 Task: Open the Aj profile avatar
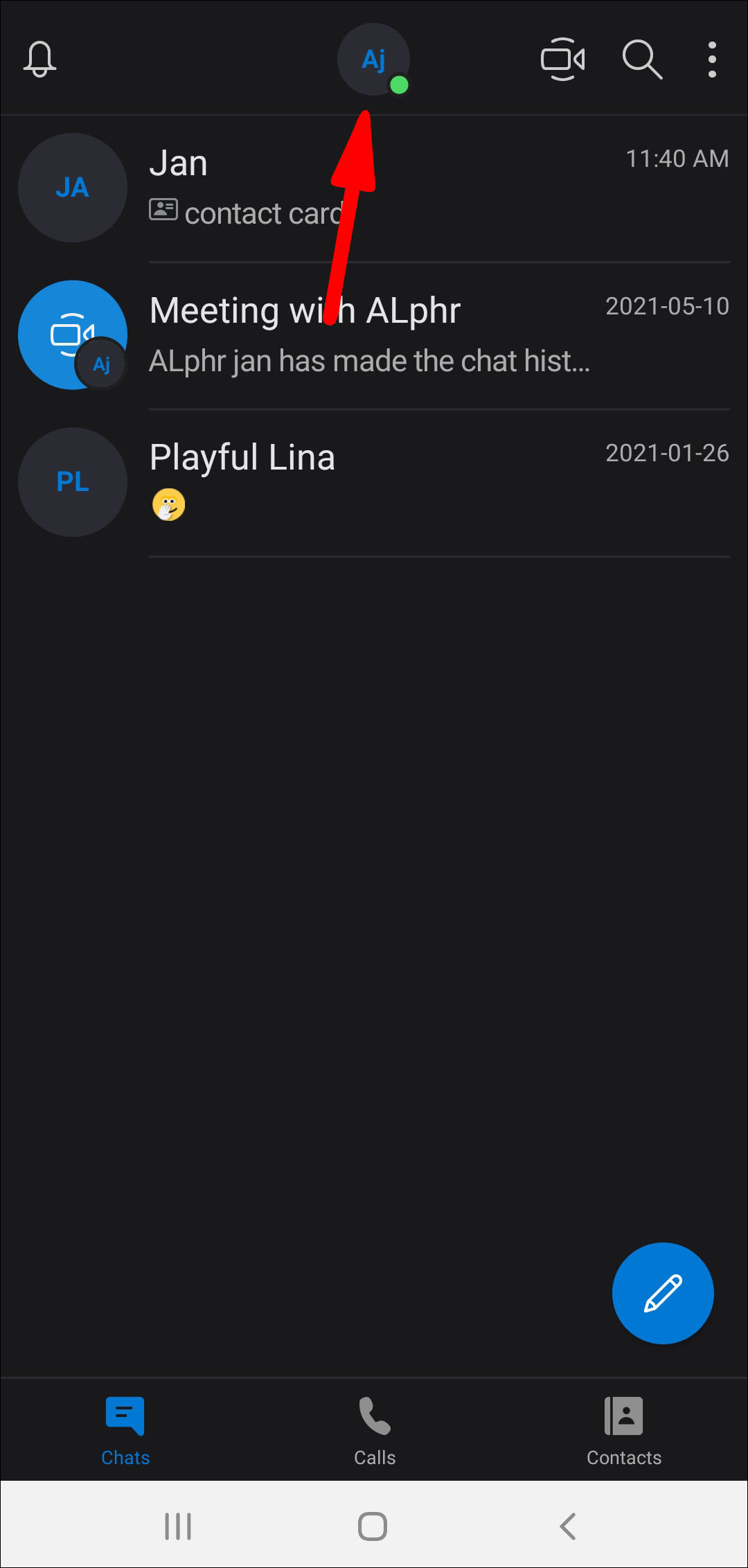pyautogui.click(x=373, y=60)
